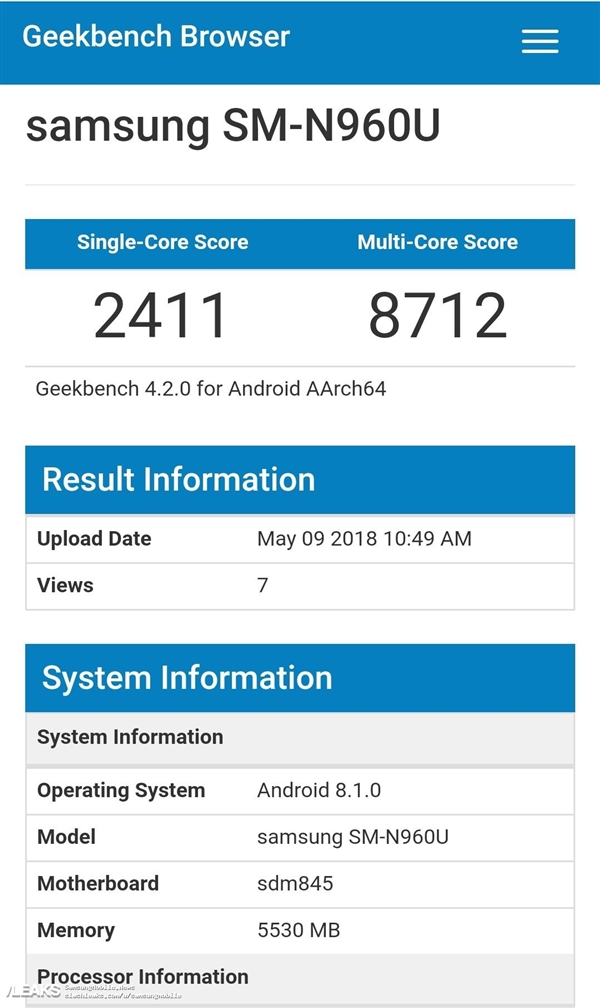600x1008 pixels.
Task: Open the hamburger navigation menu
Action: [539, 41]
